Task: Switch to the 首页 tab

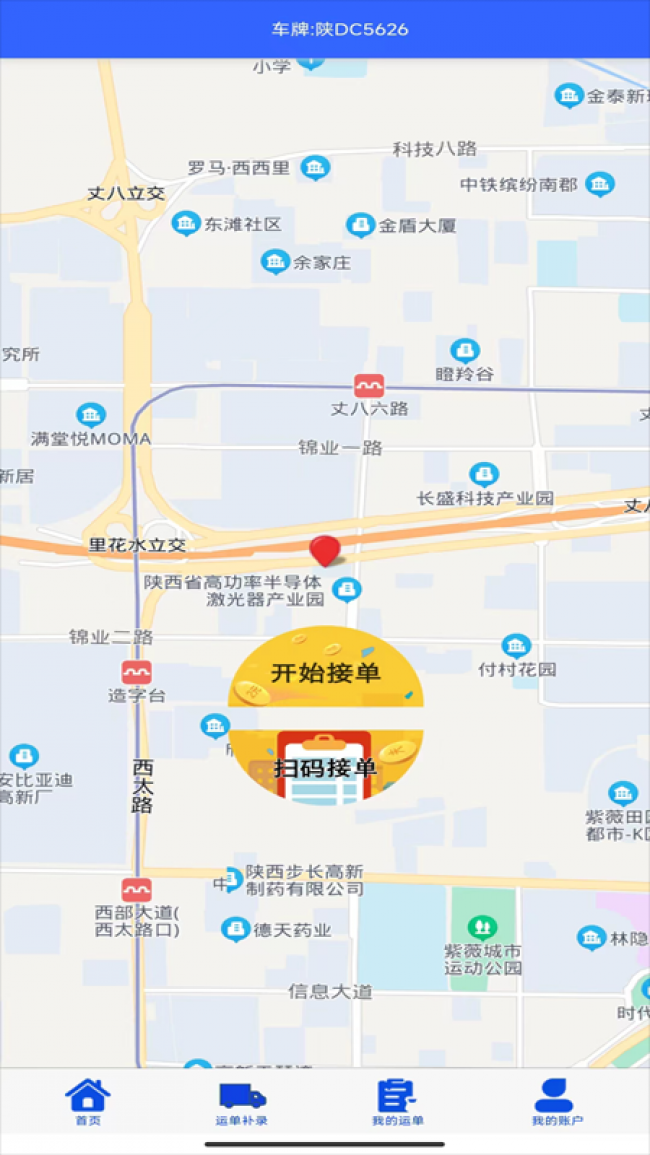Action: [x=88, y=1103]
